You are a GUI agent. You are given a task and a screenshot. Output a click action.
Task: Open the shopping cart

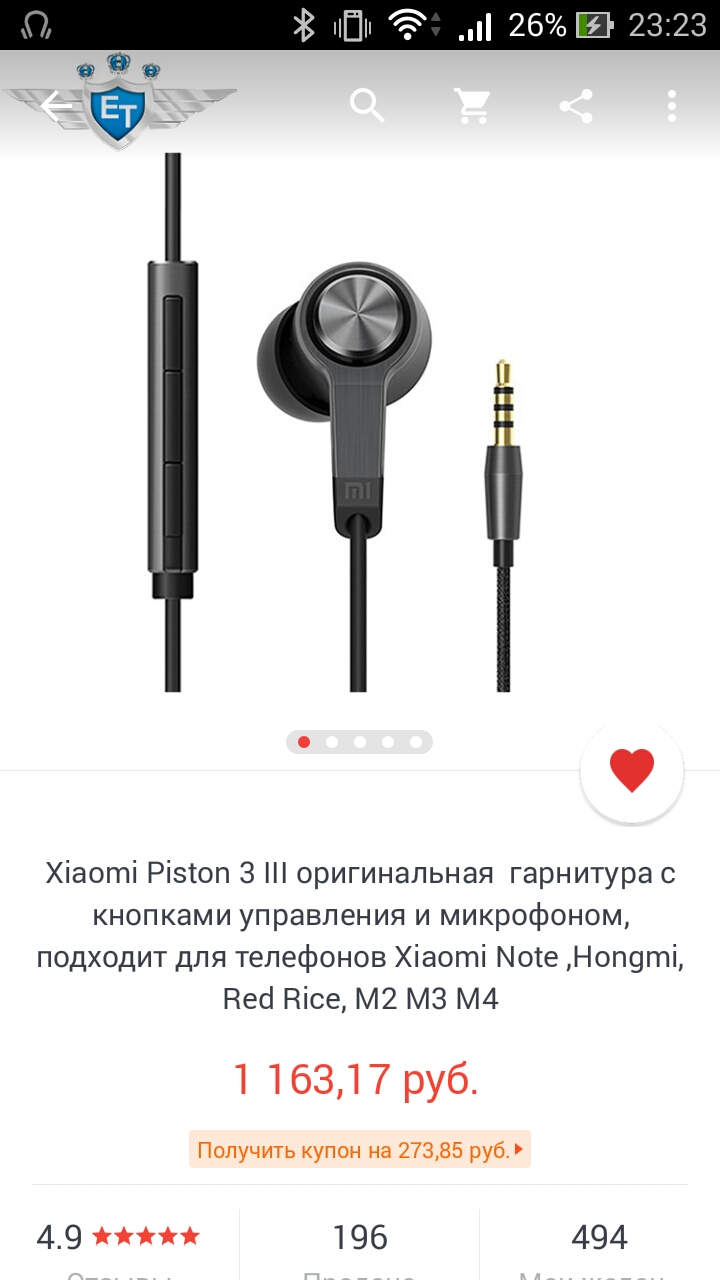coord(472,105)
